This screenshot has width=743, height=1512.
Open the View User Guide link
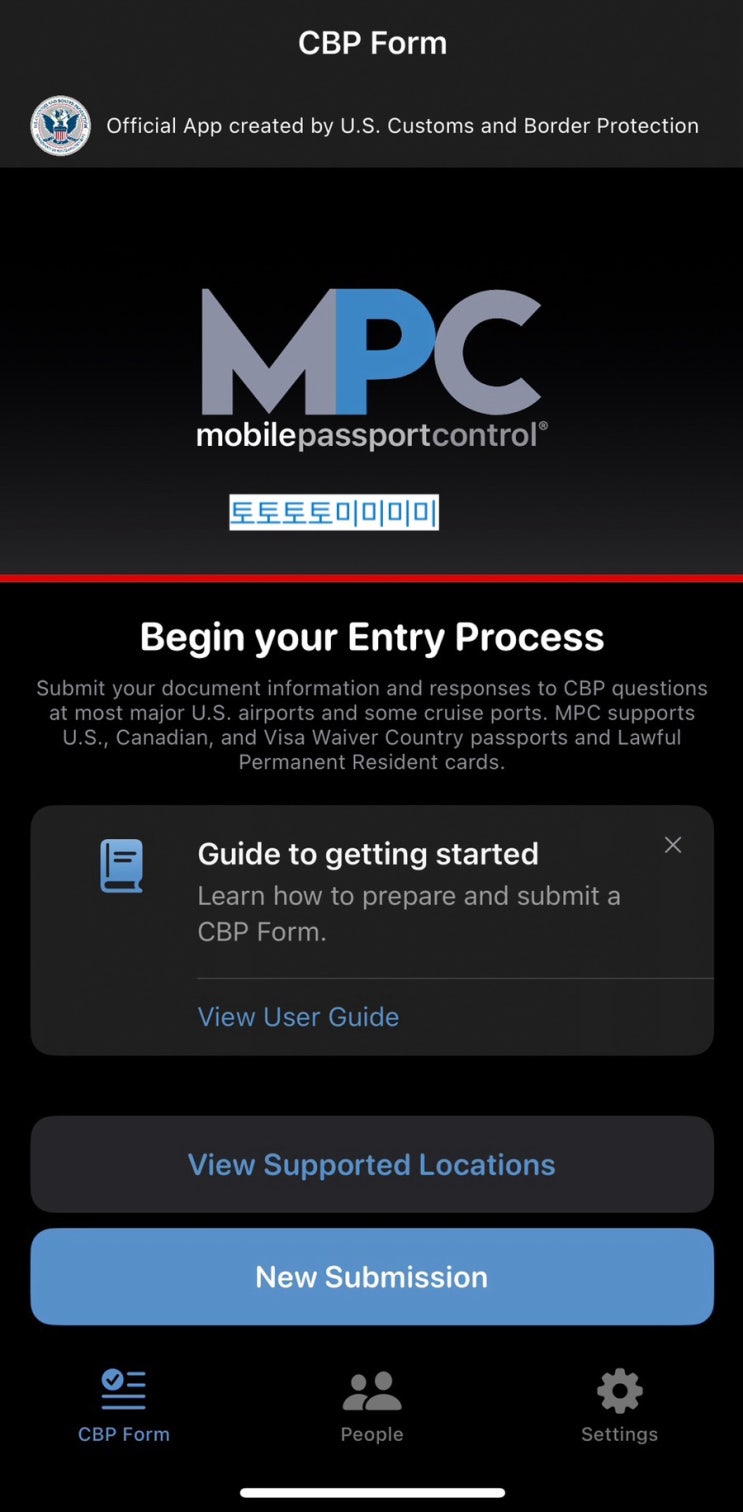(x=298, y=1016)
